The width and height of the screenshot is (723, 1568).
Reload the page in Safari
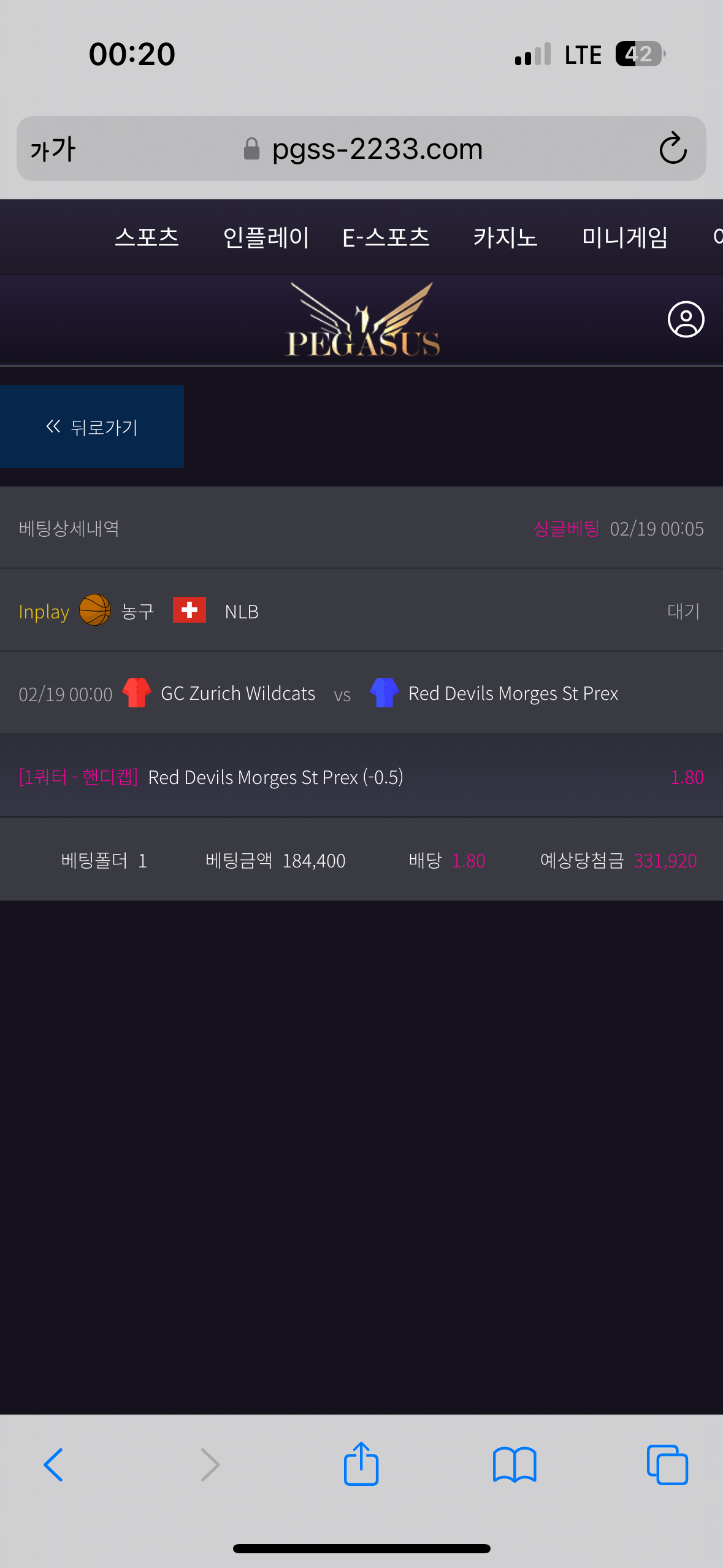coord(673,148)
